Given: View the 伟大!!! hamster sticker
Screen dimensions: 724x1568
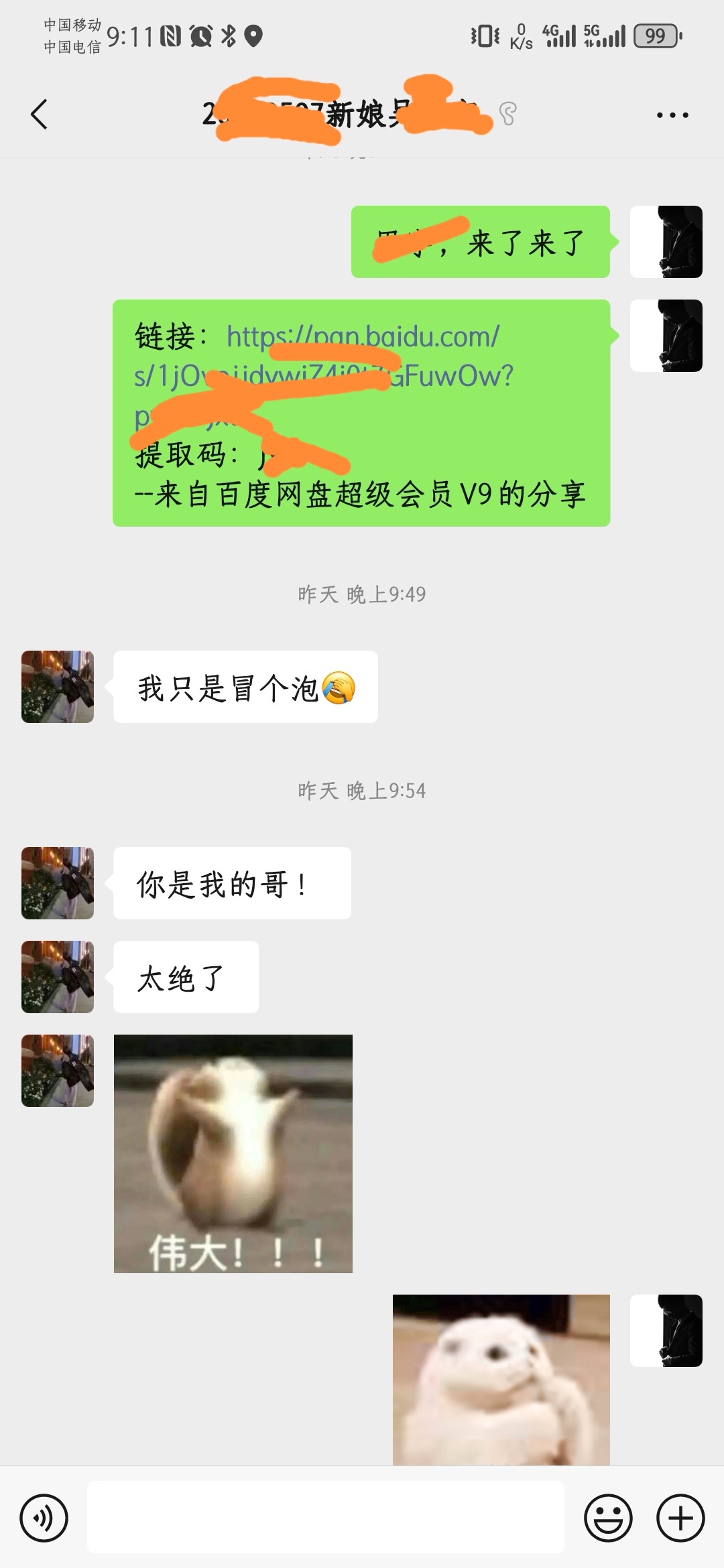Looking at the screenshot, I should 233,1153.
